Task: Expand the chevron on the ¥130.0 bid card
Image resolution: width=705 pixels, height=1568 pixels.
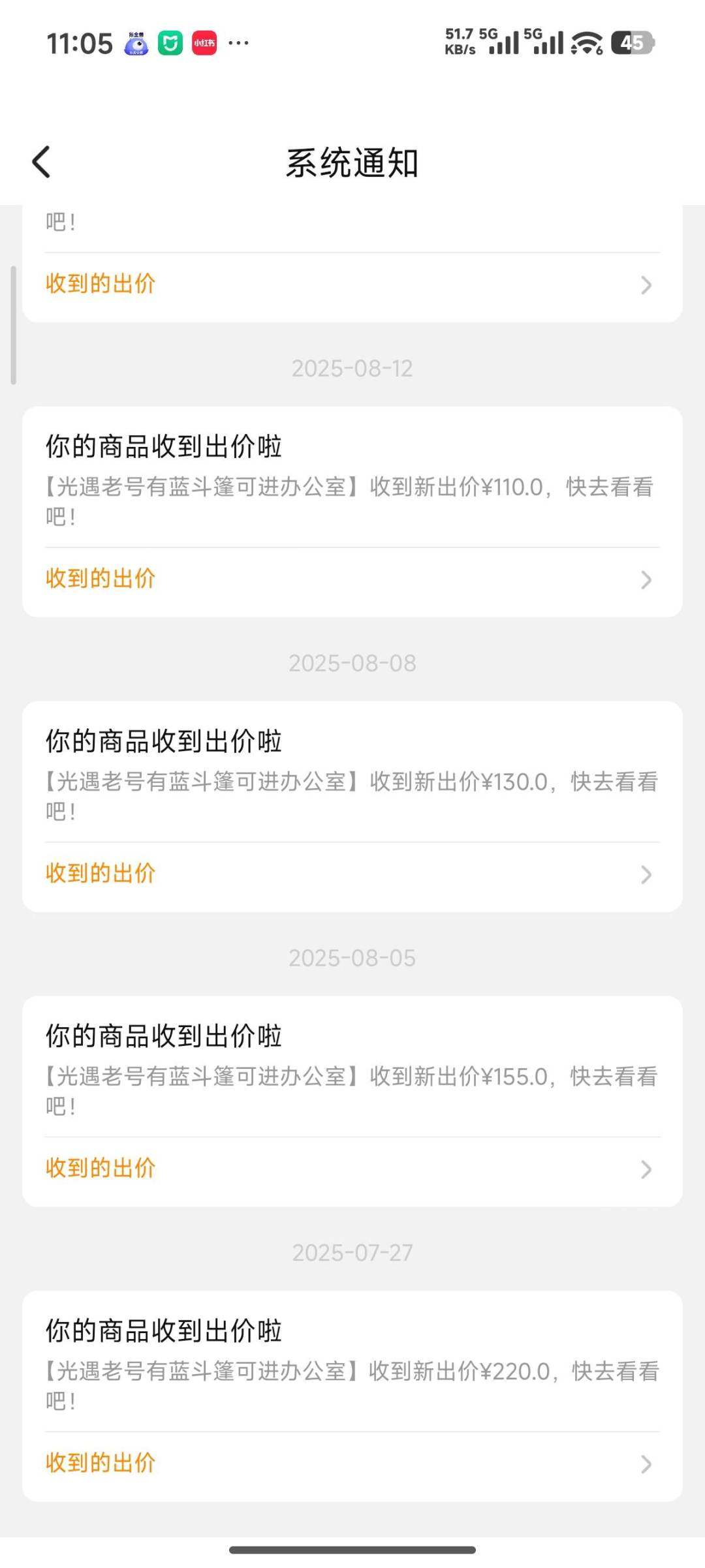Action: tap(646, 873)
